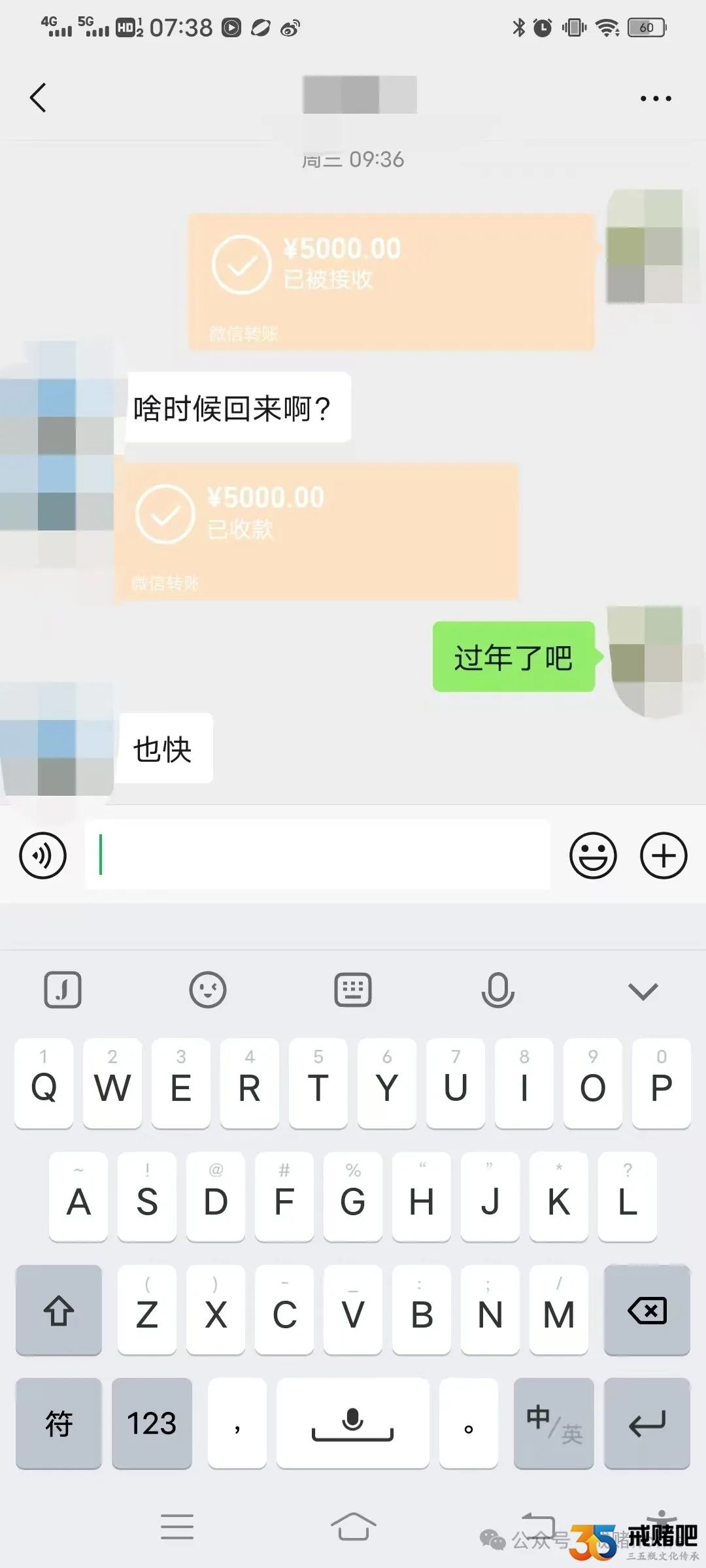Screen dimensions: 706x1568
Task: Tap the 符 symbols key
Action: click(x=59, y=1423)
